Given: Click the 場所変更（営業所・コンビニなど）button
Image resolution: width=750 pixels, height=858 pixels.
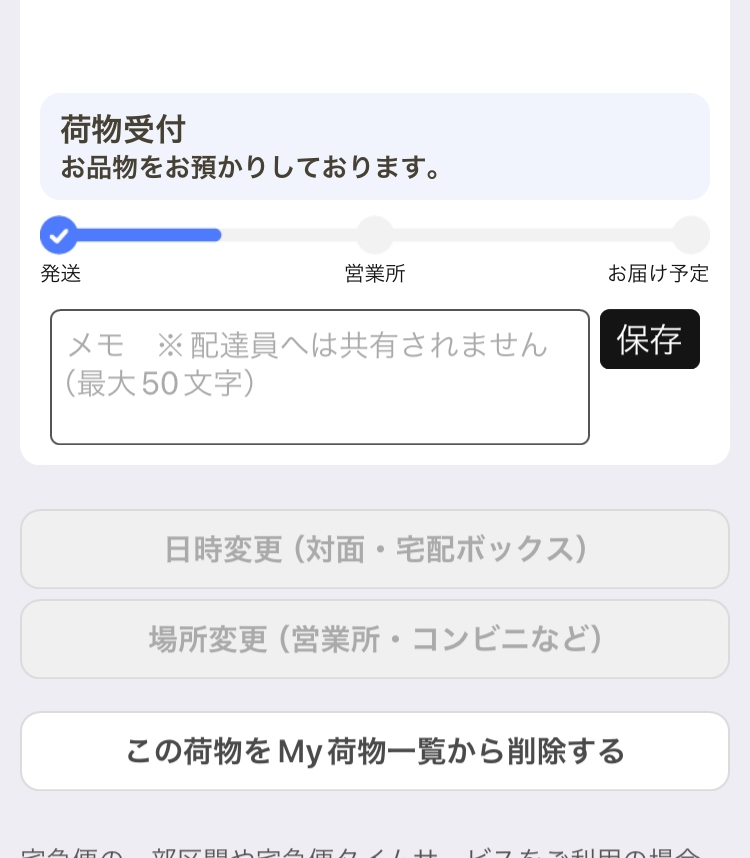Looking at the screenshot, I should pyautogui.click(x=374, y=639).
